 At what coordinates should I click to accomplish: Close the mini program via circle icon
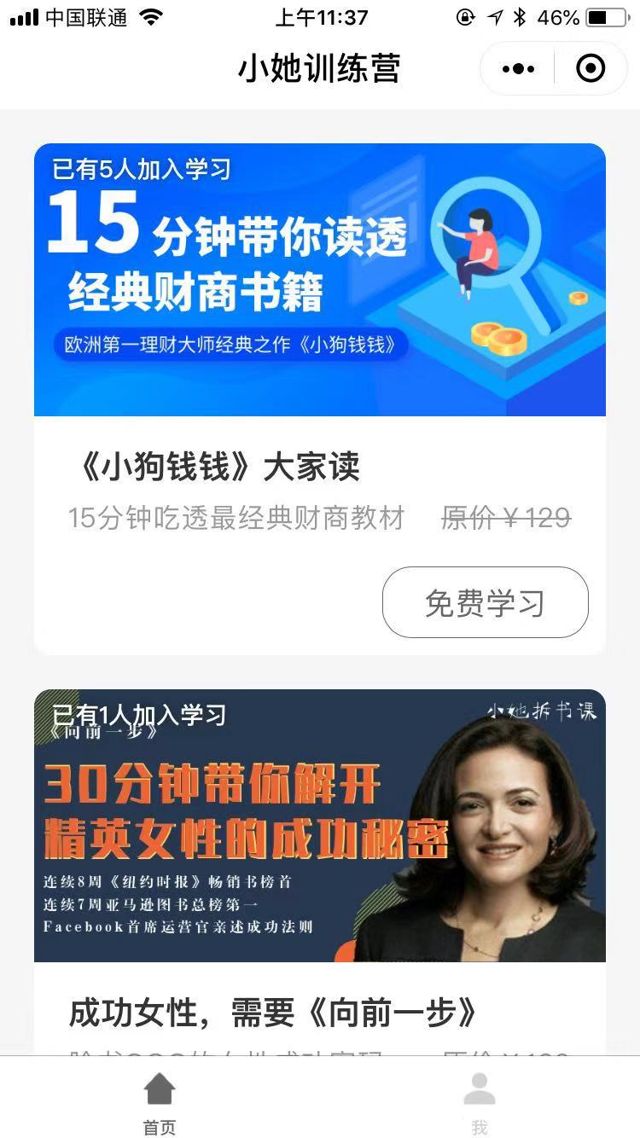pos(591,69)
